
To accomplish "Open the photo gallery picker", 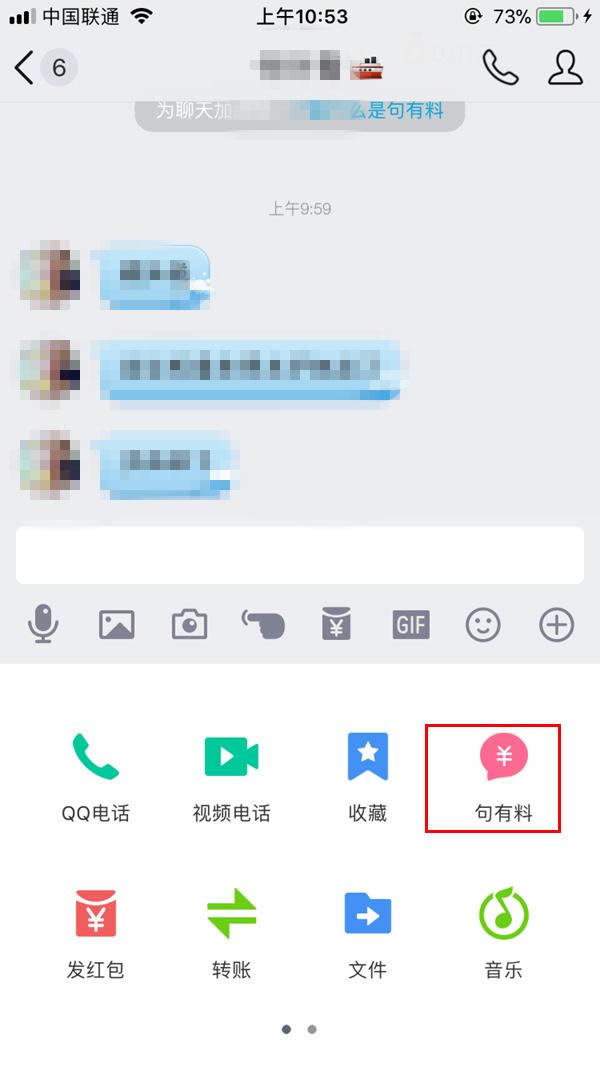I will 116,625.
